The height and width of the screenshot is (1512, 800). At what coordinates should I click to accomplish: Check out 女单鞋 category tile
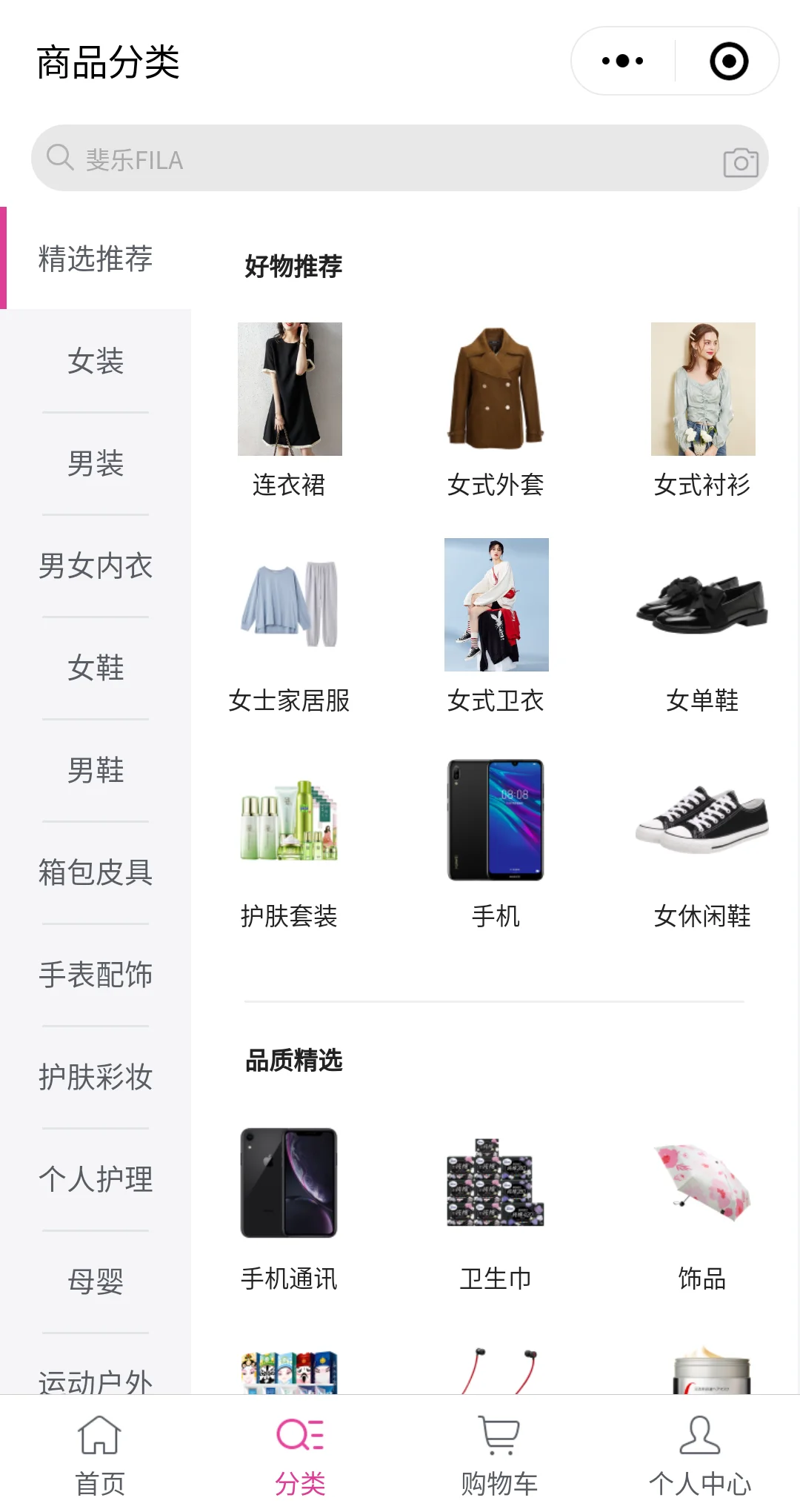(702, 624)
